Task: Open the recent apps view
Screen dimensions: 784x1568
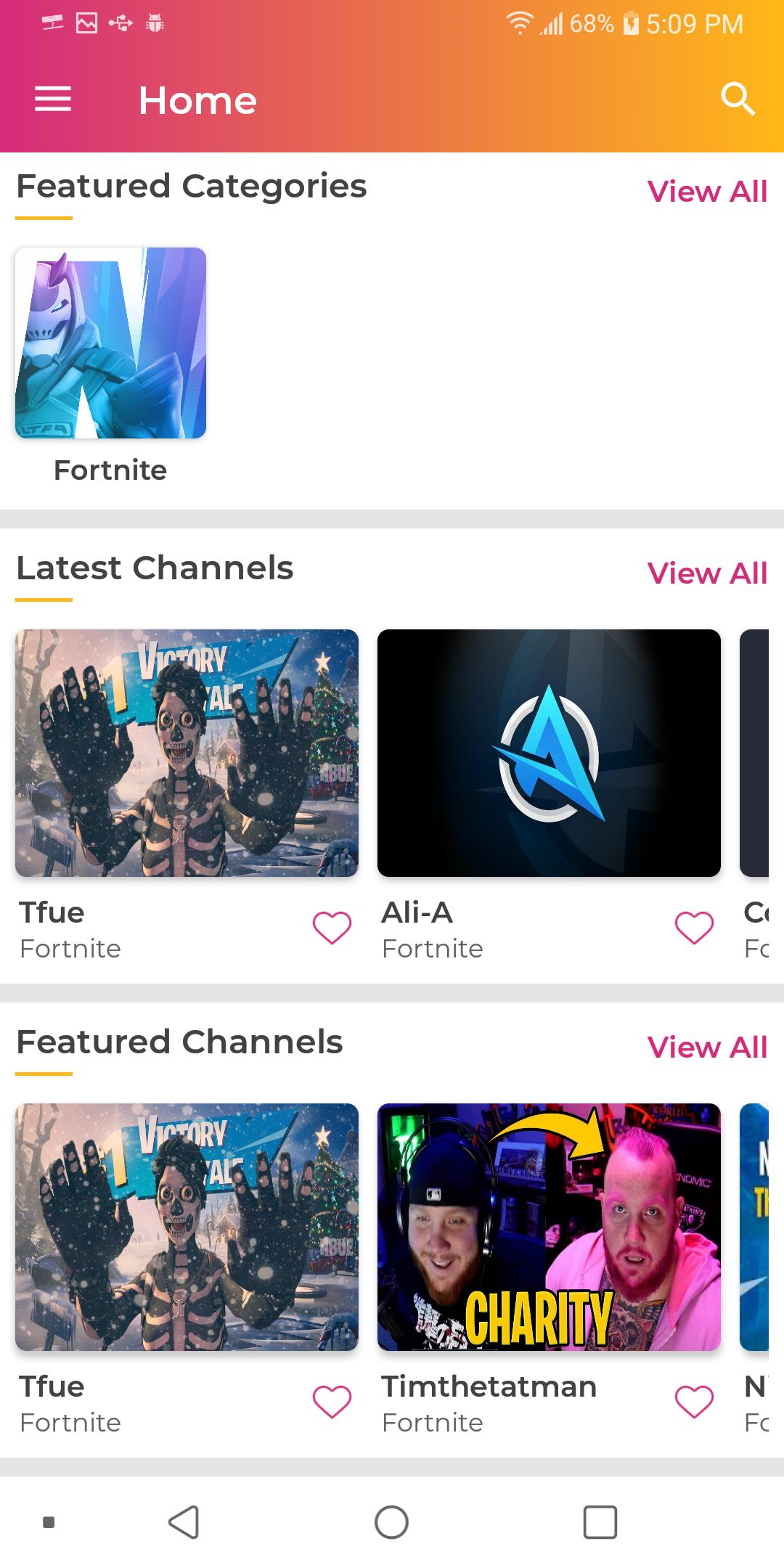Action: pos(600,1522)
